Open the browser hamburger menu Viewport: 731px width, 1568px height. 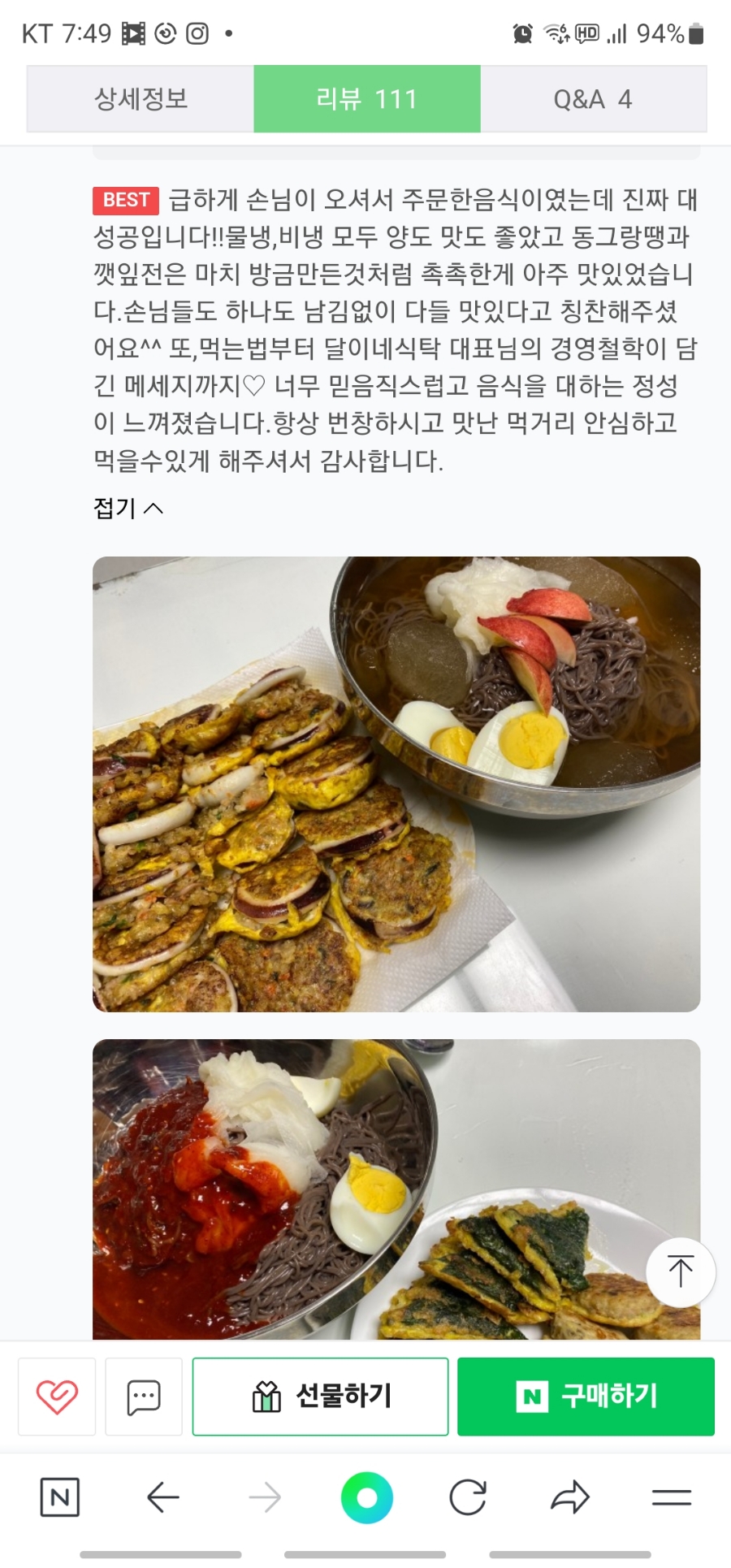click(671, 1497)
